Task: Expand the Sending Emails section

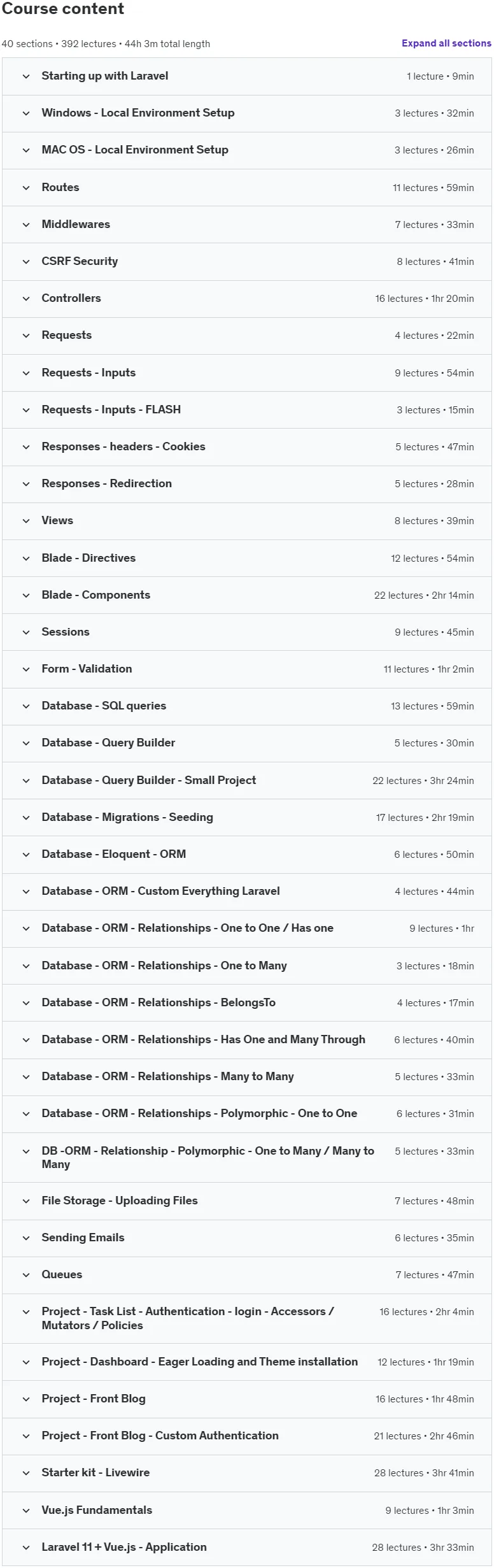Action: (x=247, y=1237)
